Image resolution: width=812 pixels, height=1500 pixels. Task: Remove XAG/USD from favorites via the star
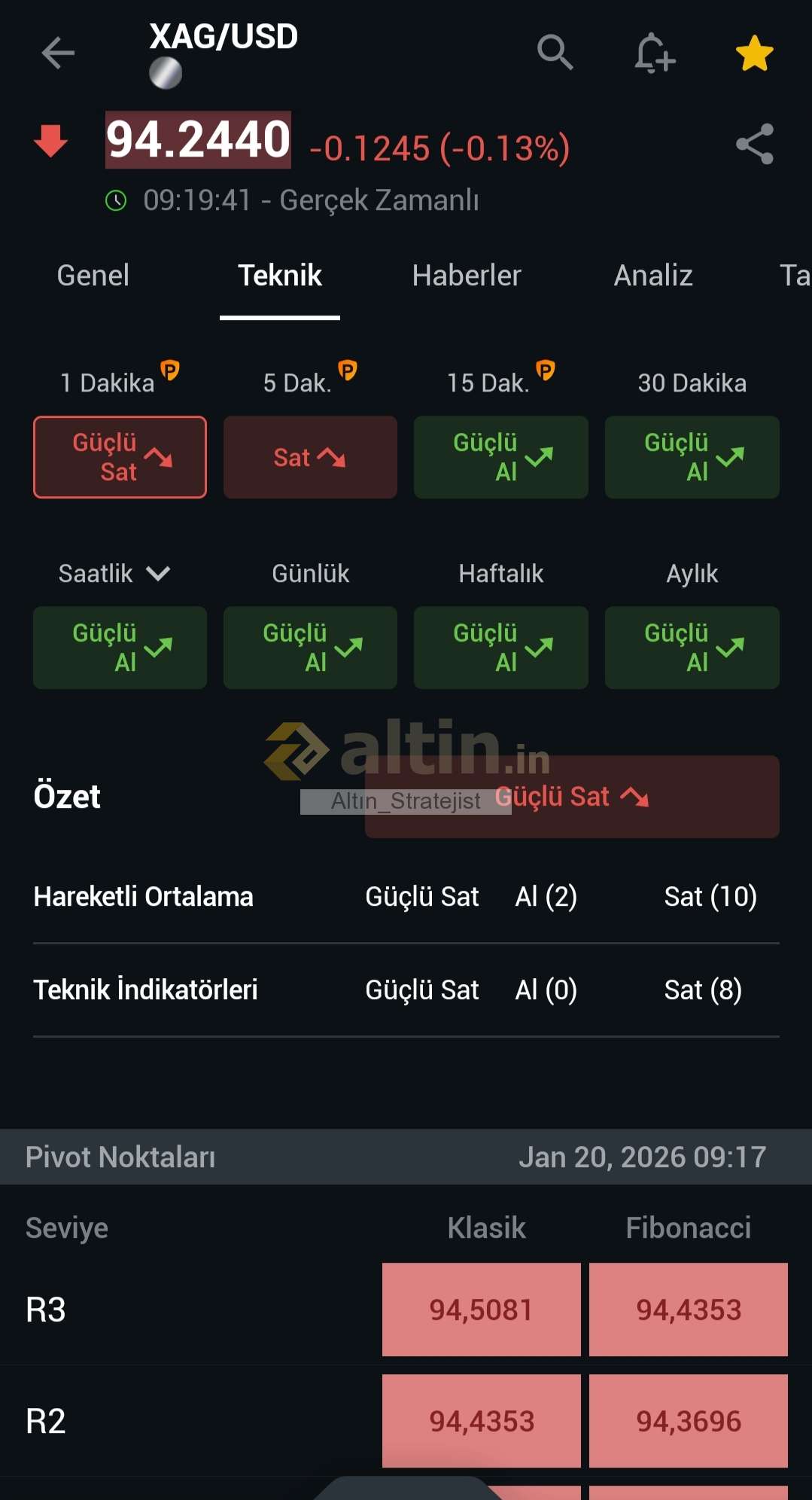(754, 53)
